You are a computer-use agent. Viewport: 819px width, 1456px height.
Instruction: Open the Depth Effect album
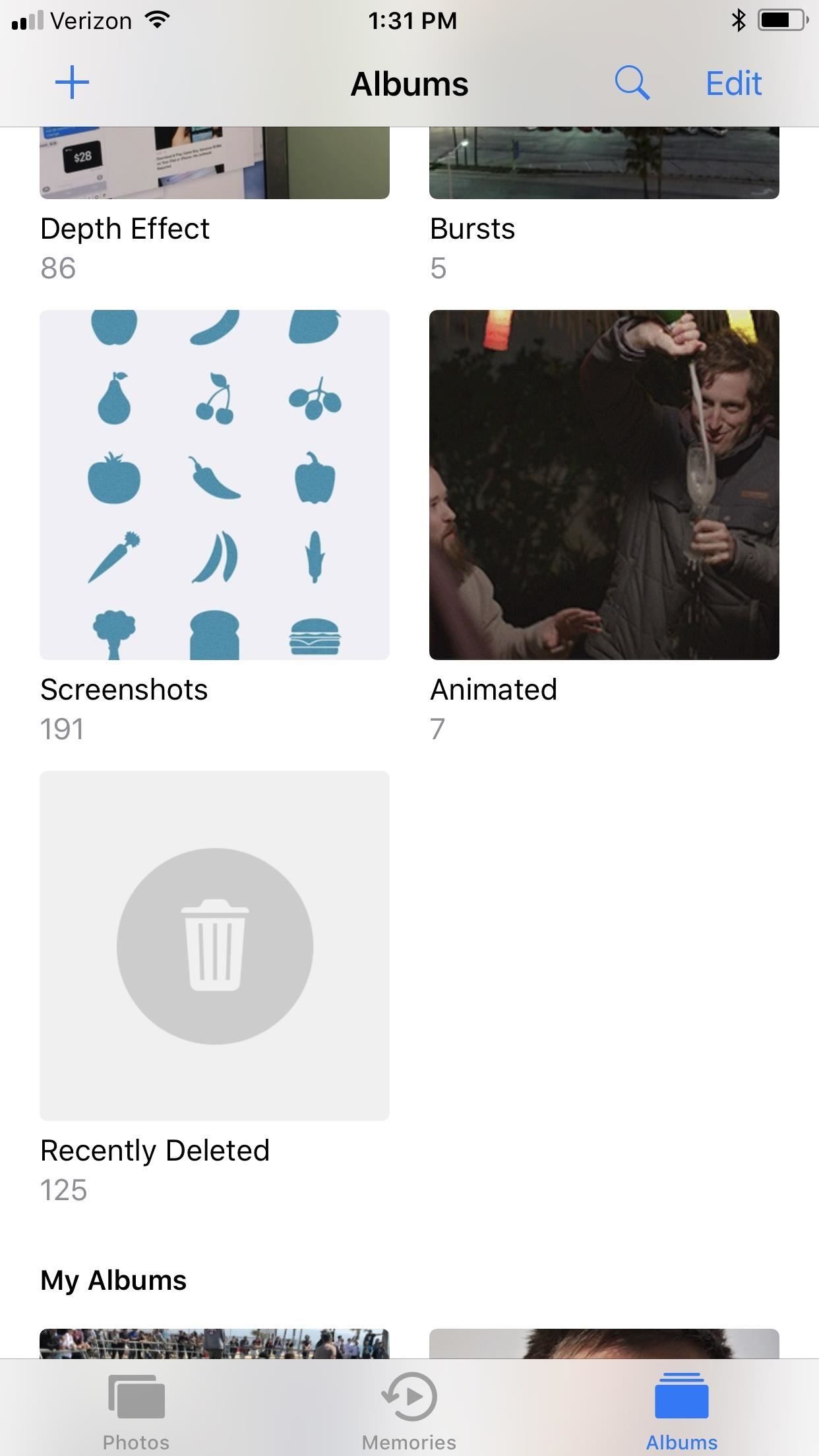214,165
